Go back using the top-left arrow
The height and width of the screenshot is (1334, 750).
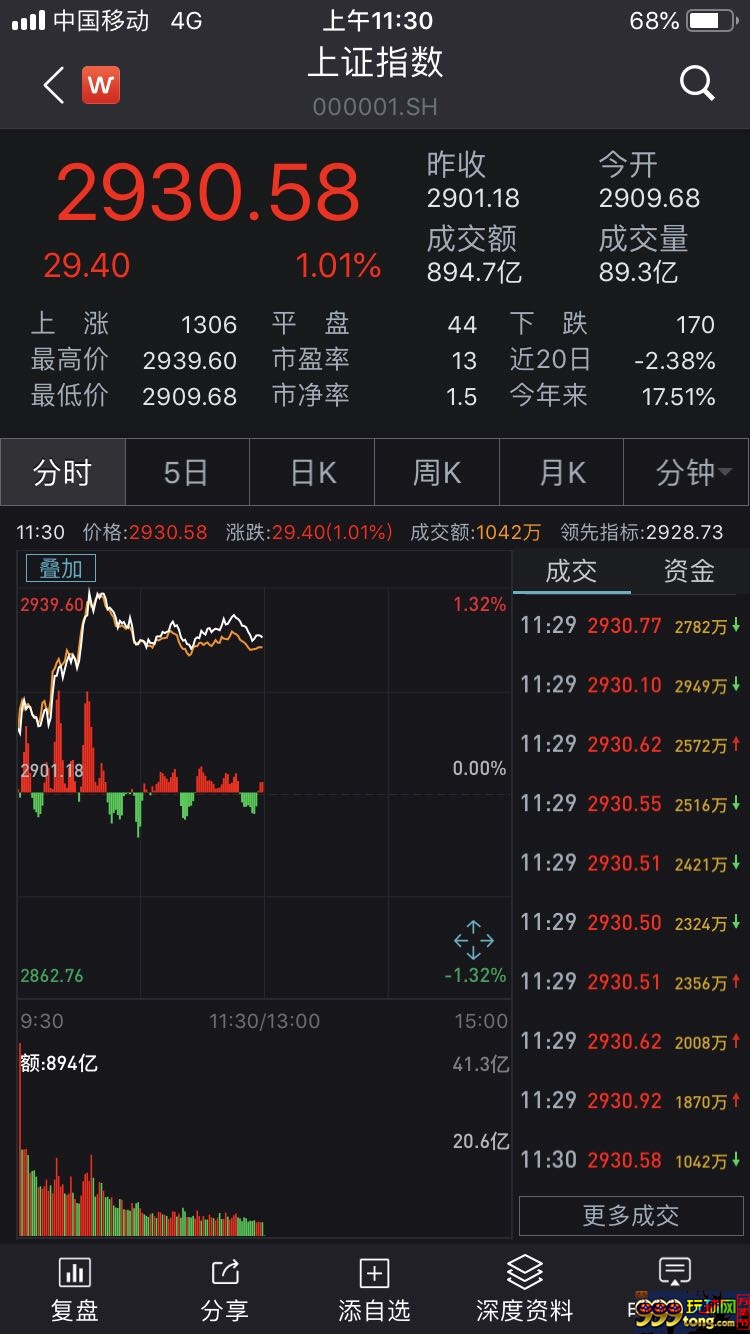click(x=54, y=86)
